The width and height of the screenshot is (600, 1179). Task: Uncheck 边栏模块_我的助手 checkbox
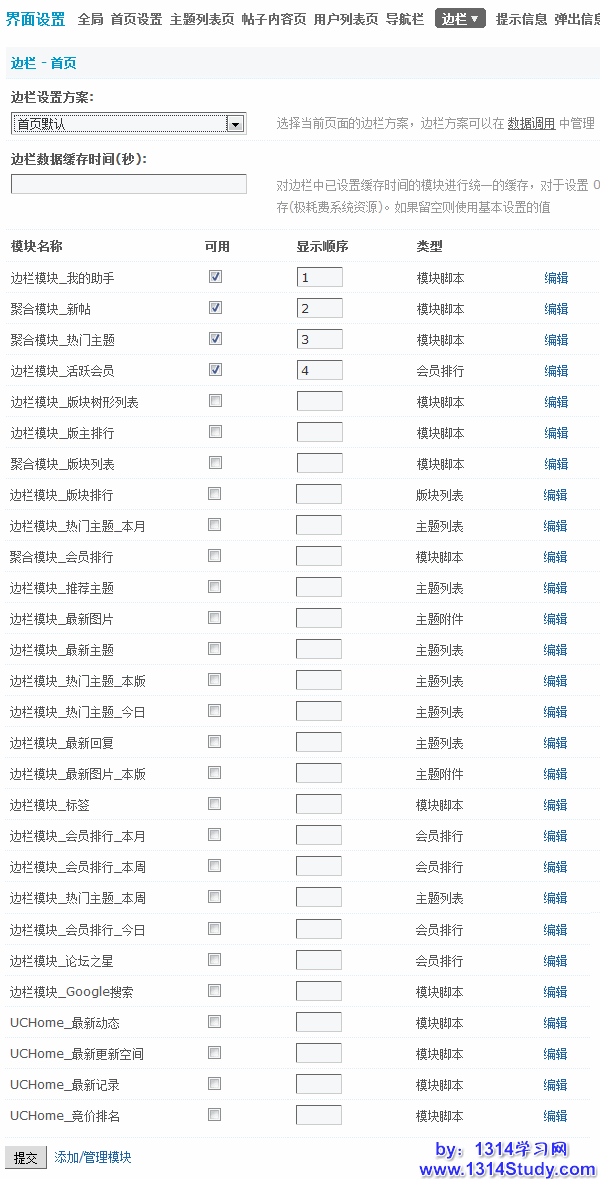[x=215, y=277]
